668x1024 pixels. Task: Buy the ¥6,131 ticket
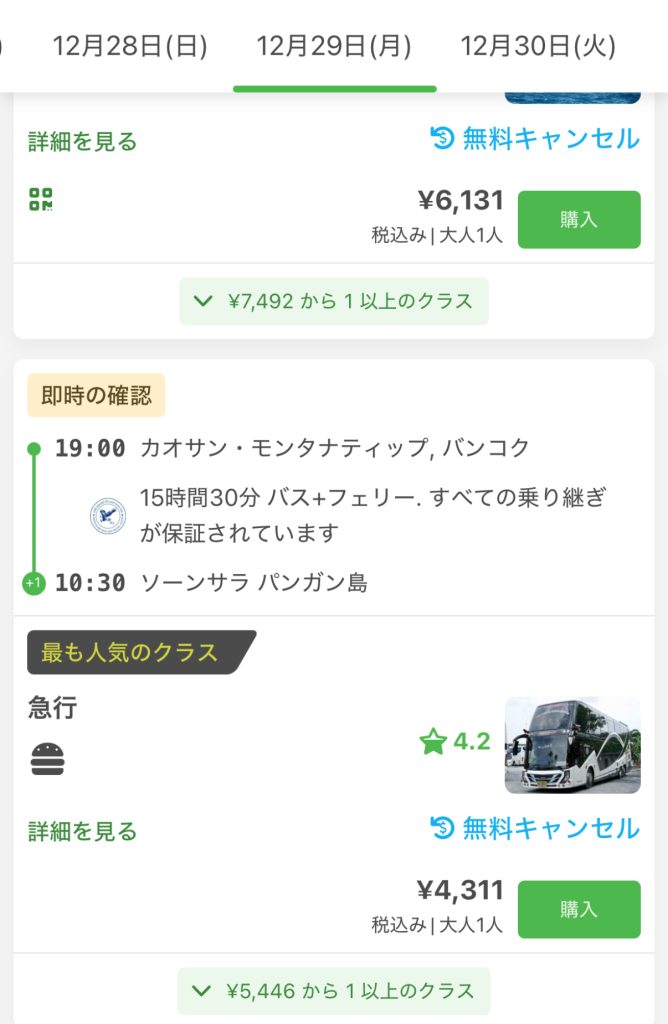tap(578, 219)
